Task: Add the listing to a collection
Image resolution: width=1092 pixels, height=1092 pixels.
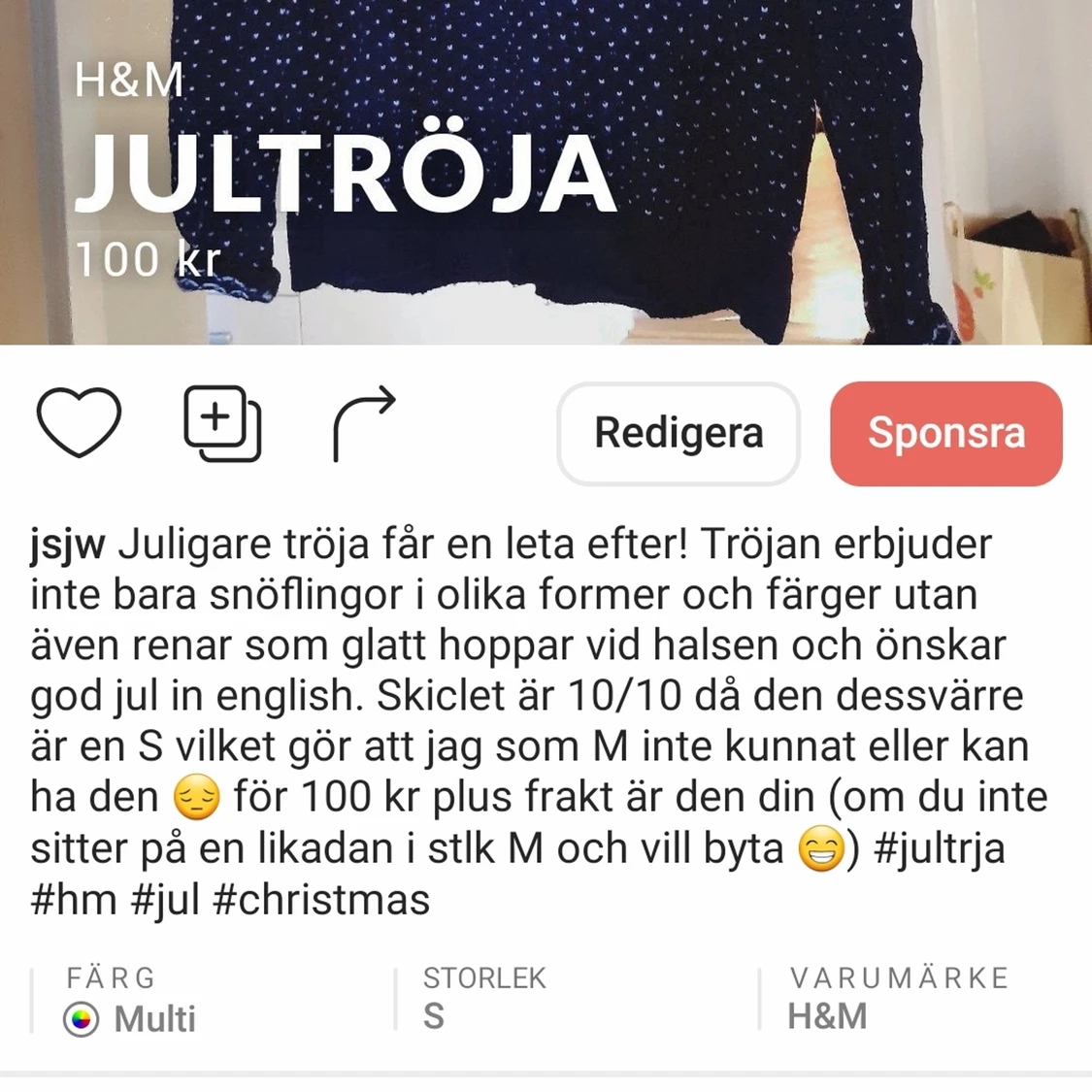Action: pyautogui.click(x=222, y=423)
